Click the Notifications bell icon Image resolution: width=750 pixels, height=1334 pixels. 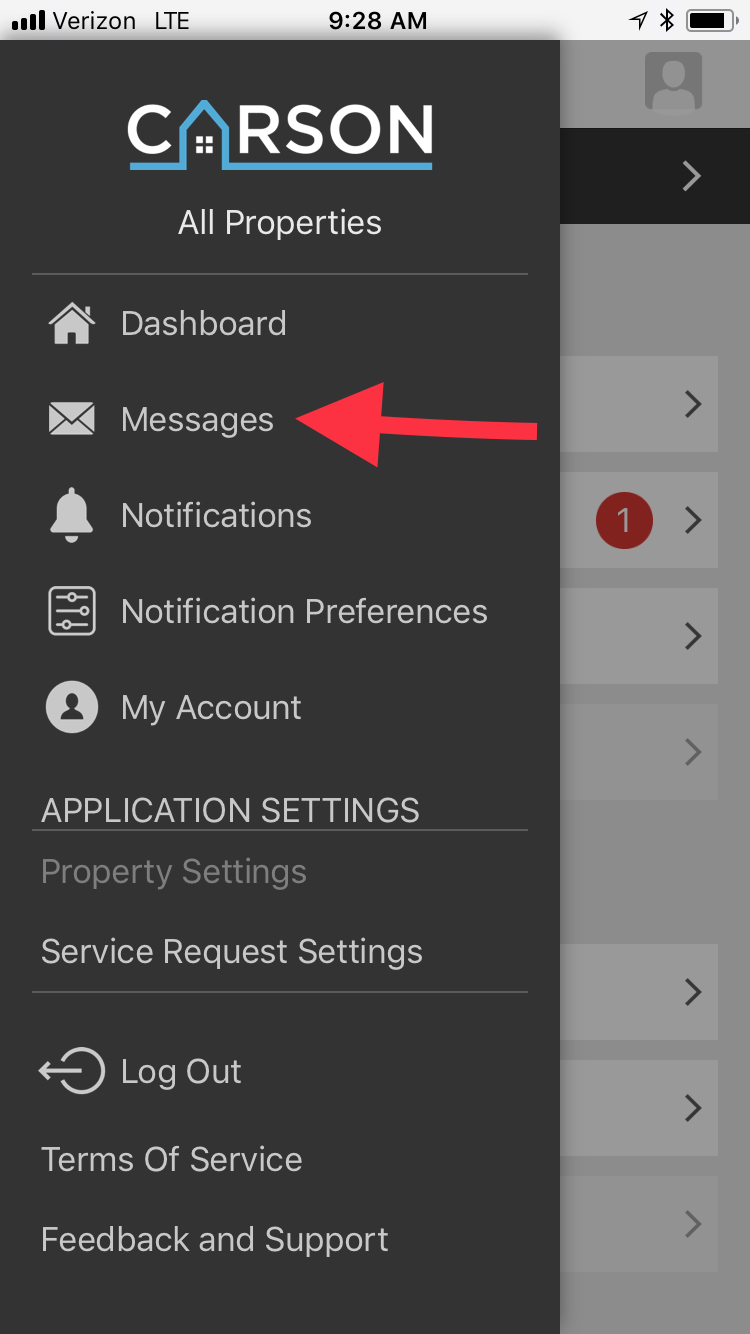[71, 514]
